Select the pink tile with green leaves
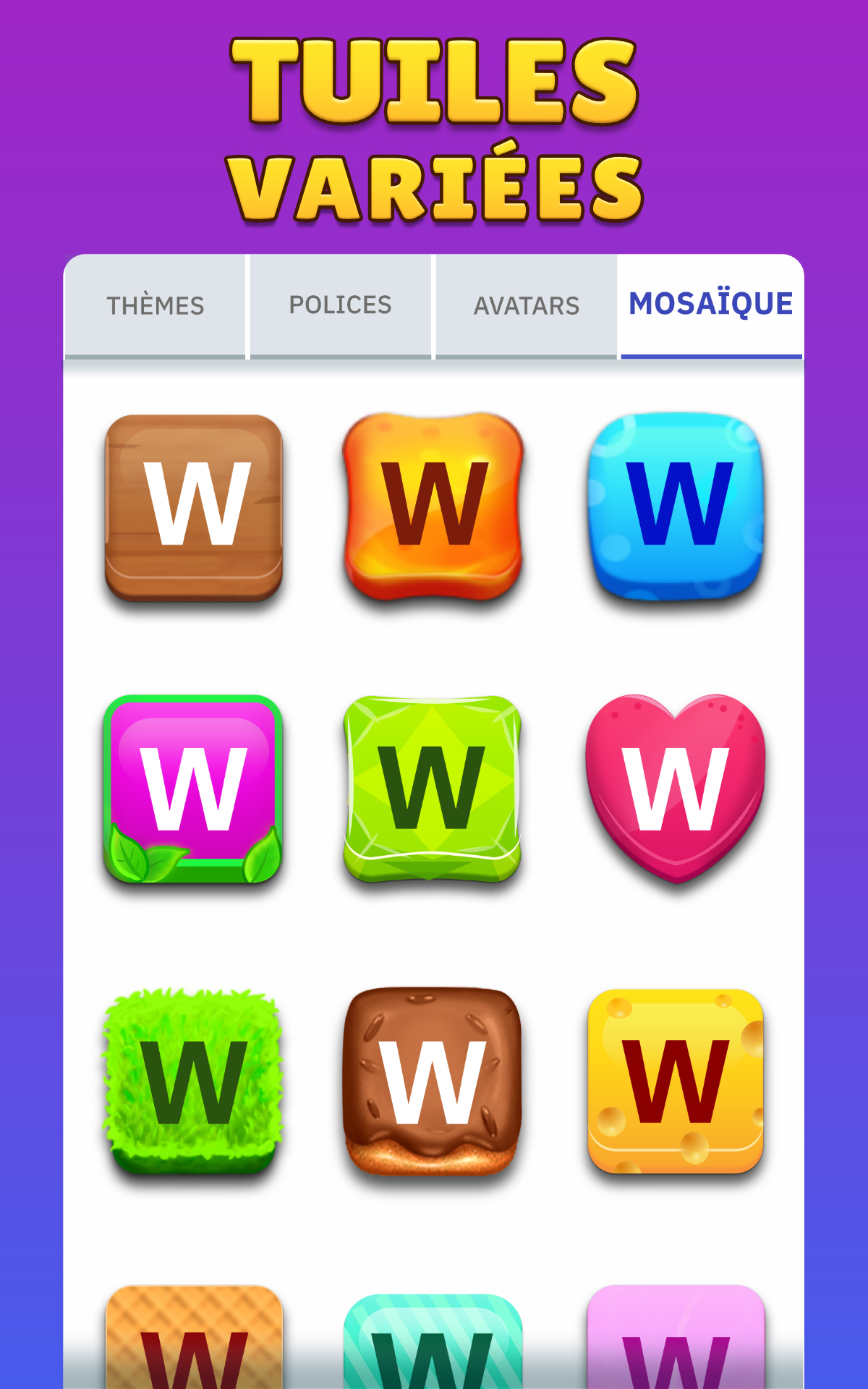868x1389 pixels. pos(193,789)
